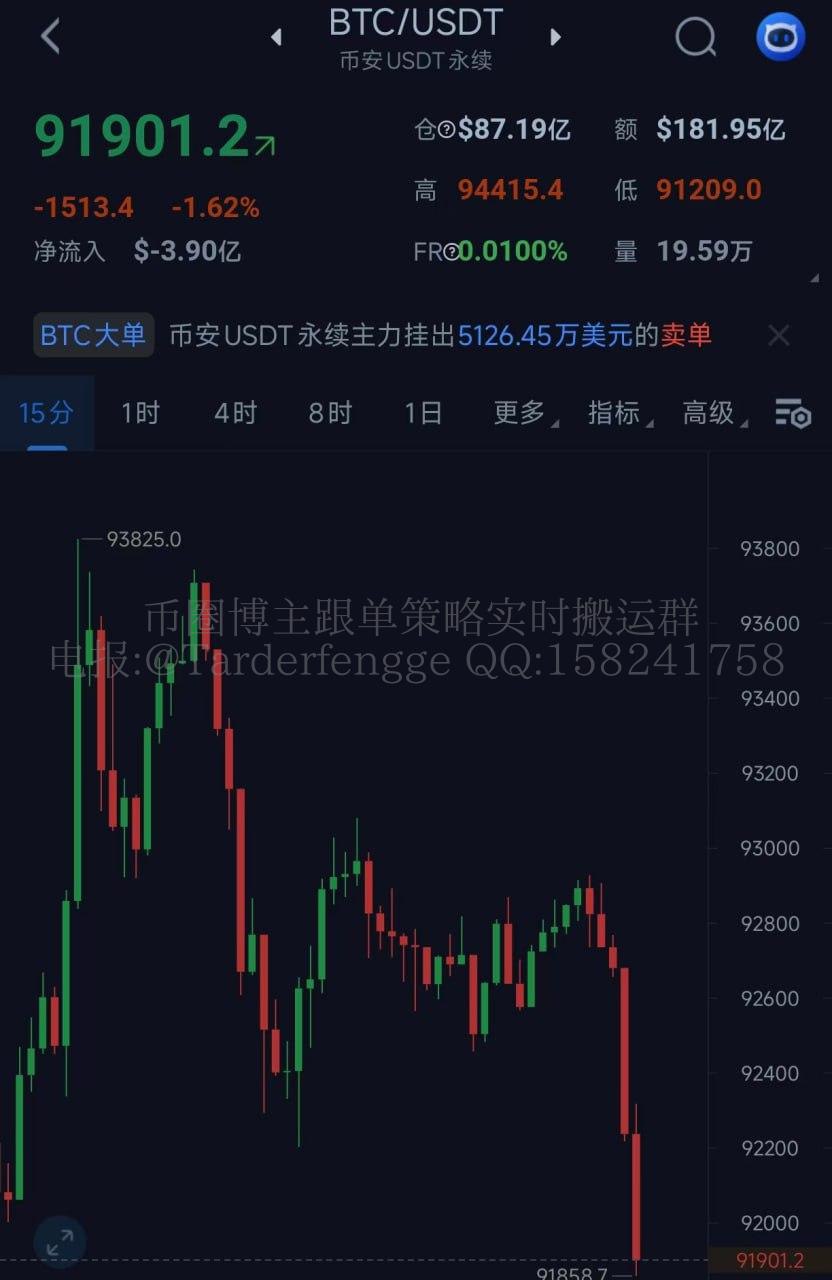Expand the 更多 timeframe options
The width and height of the screenshot is (832, 1280).
coord(520,412)
